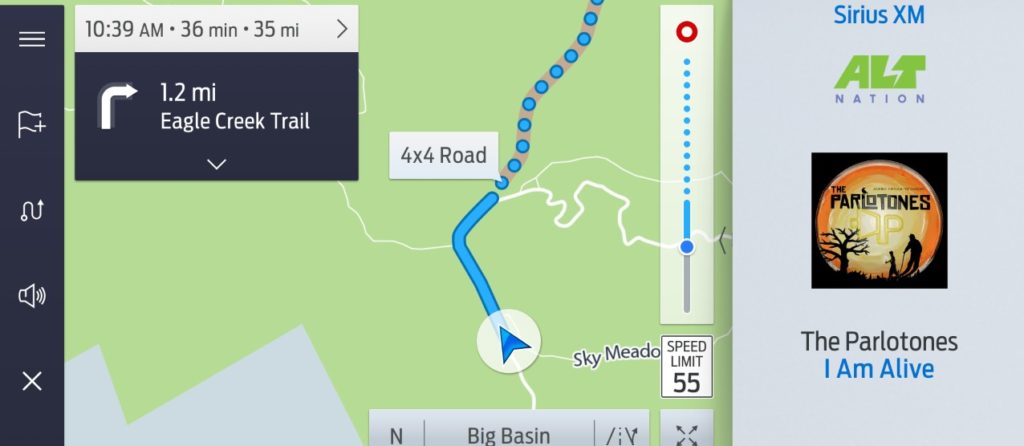Screen dimensions: 1024x446
Task: Toggle navigation voice guidance sound
Action: coord(32,295)
